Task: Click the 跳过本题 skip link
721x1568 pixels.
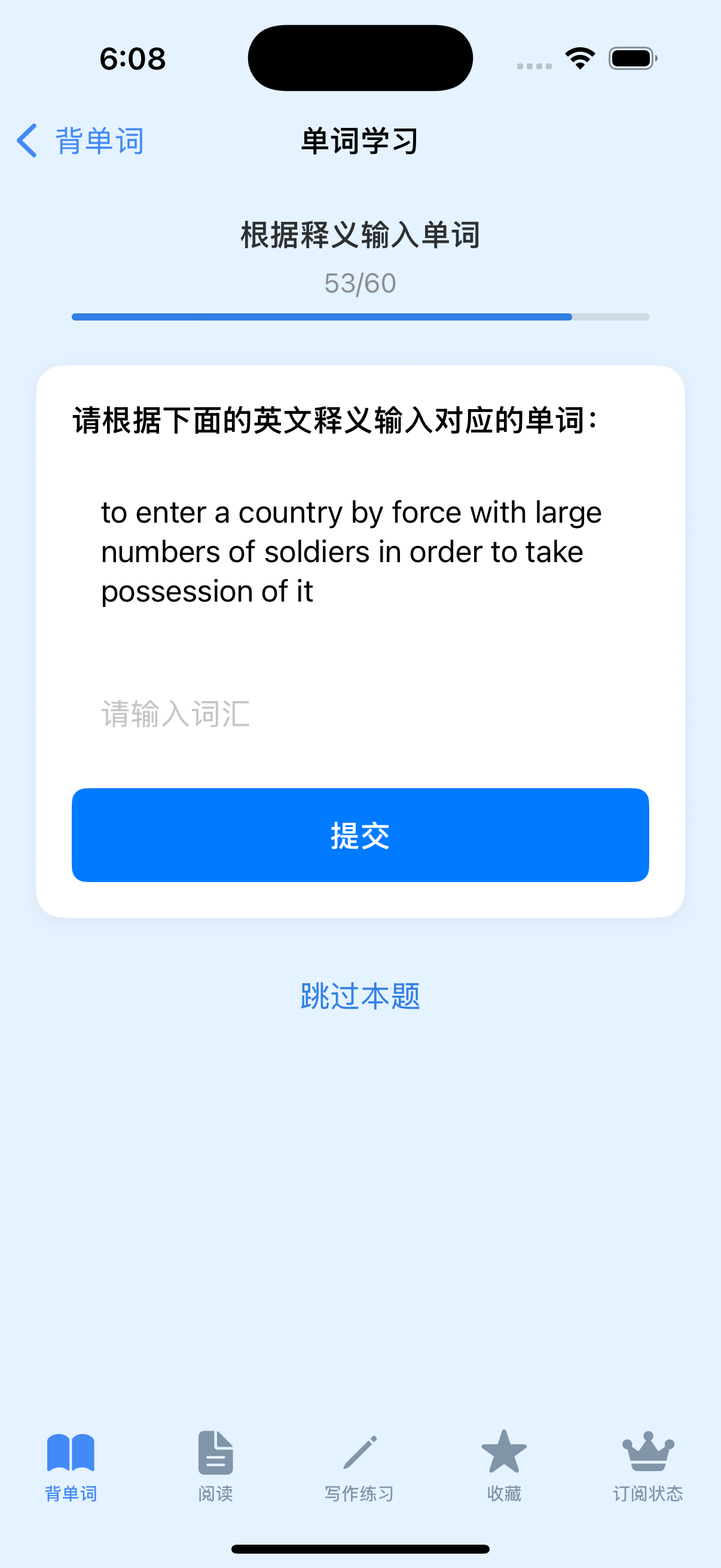Action: (360, 996)
